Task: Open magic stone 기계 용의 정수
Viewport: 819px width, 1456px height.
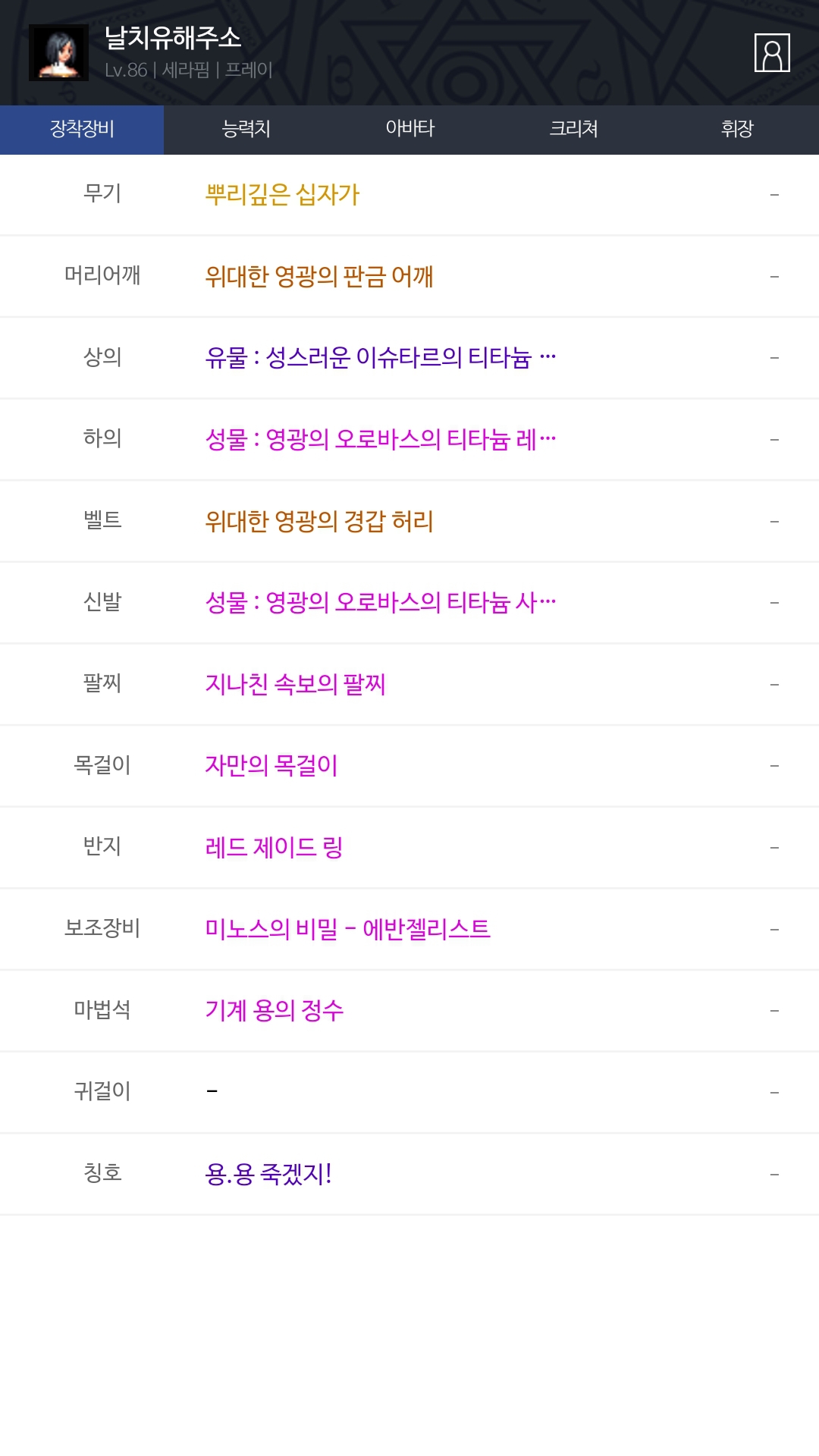Action: tap(274, 1010)
